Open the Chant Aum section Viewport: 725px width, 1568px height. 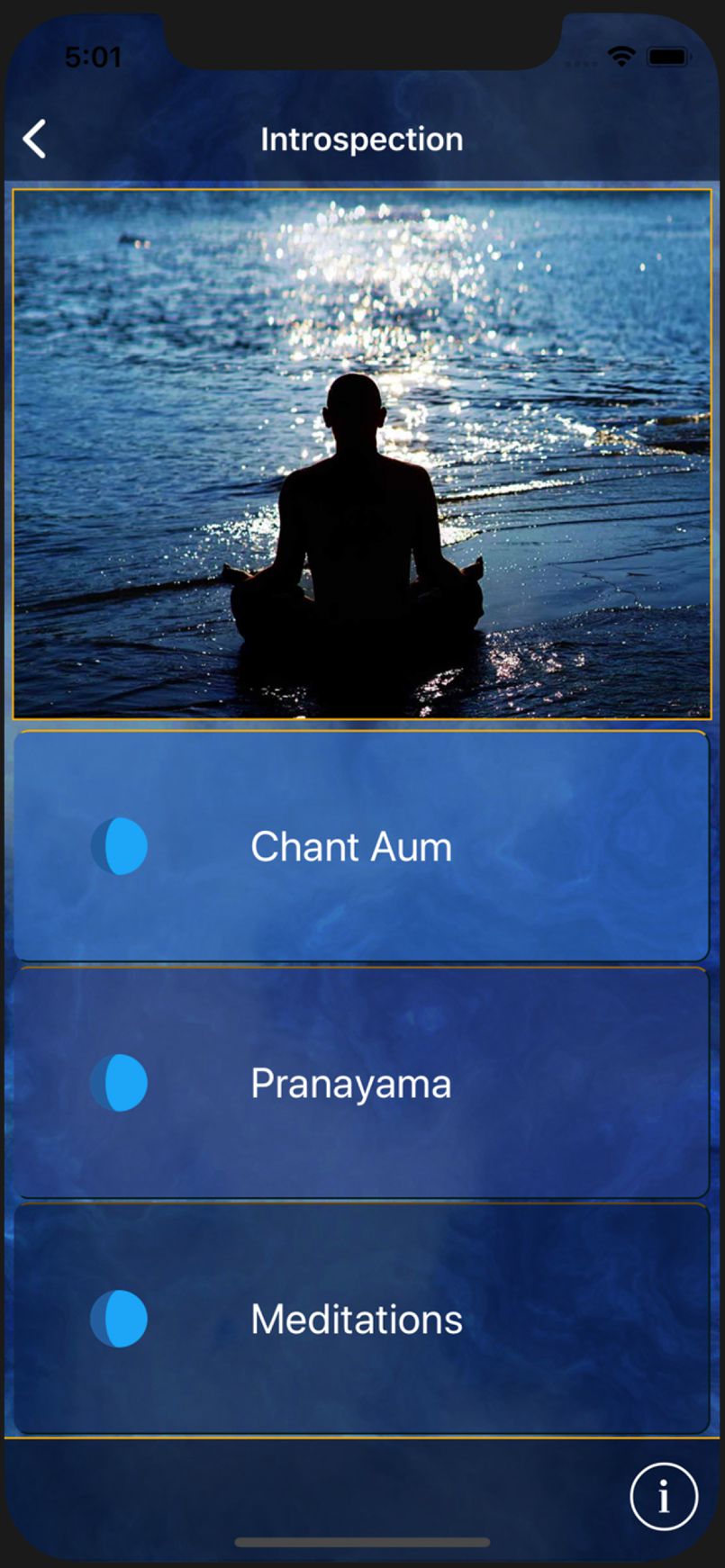pyautogui.click(x=360, y=846)
